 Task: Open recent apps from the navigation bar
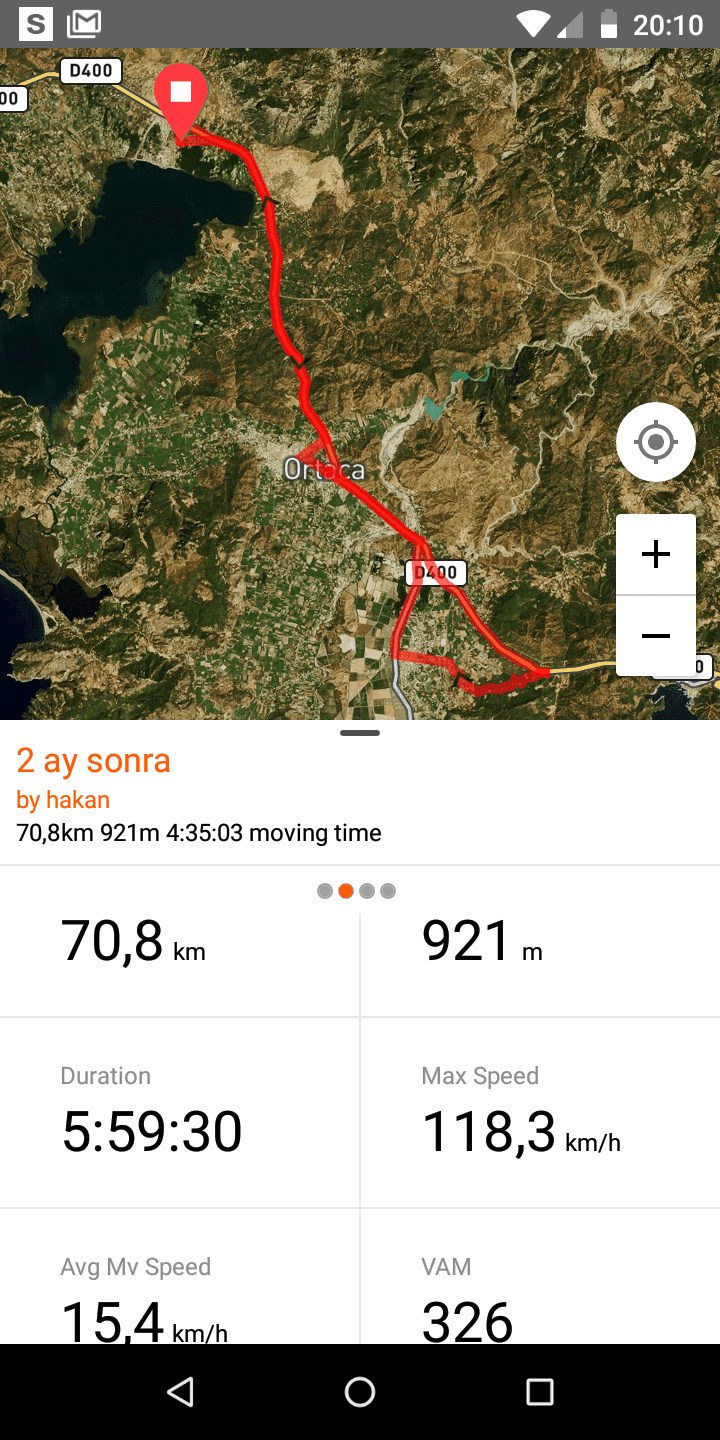coord(540,1391)
